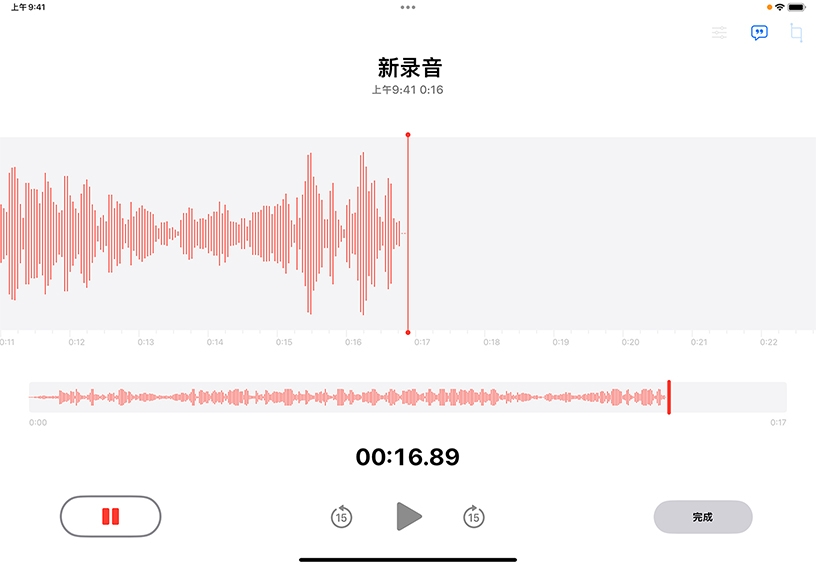Skip forward 15 seconds
The width and height of the screenshot is (816, 567).
point(474,517)
